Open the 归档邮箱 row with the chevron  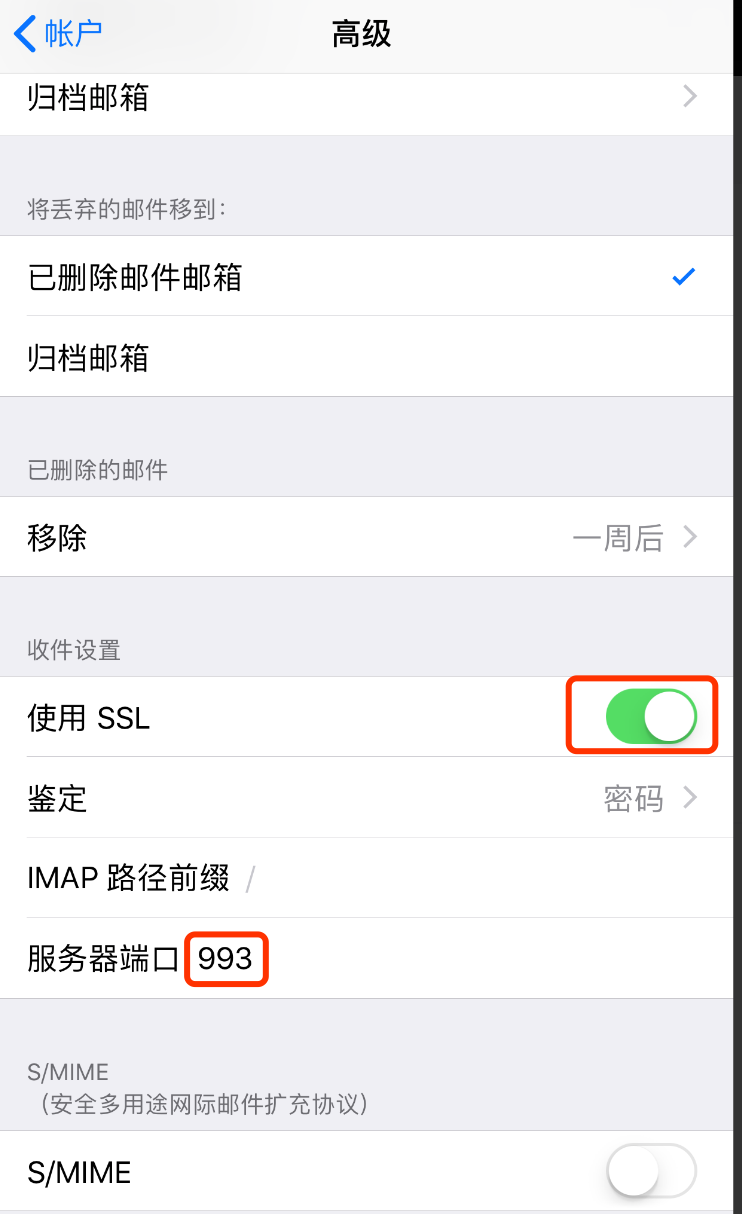click(371, 98)
